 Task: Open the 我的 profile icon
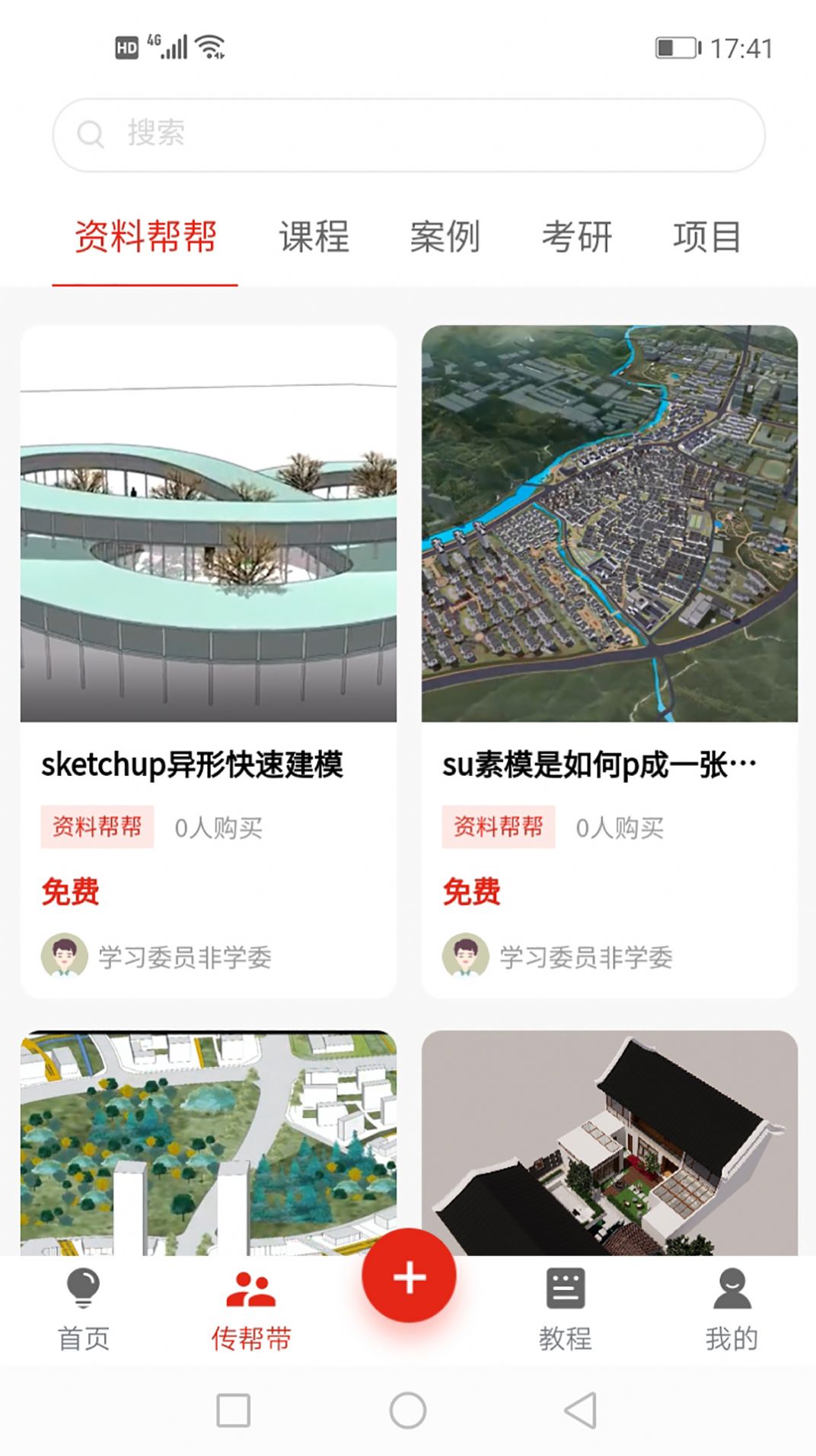click(732, 1284)
